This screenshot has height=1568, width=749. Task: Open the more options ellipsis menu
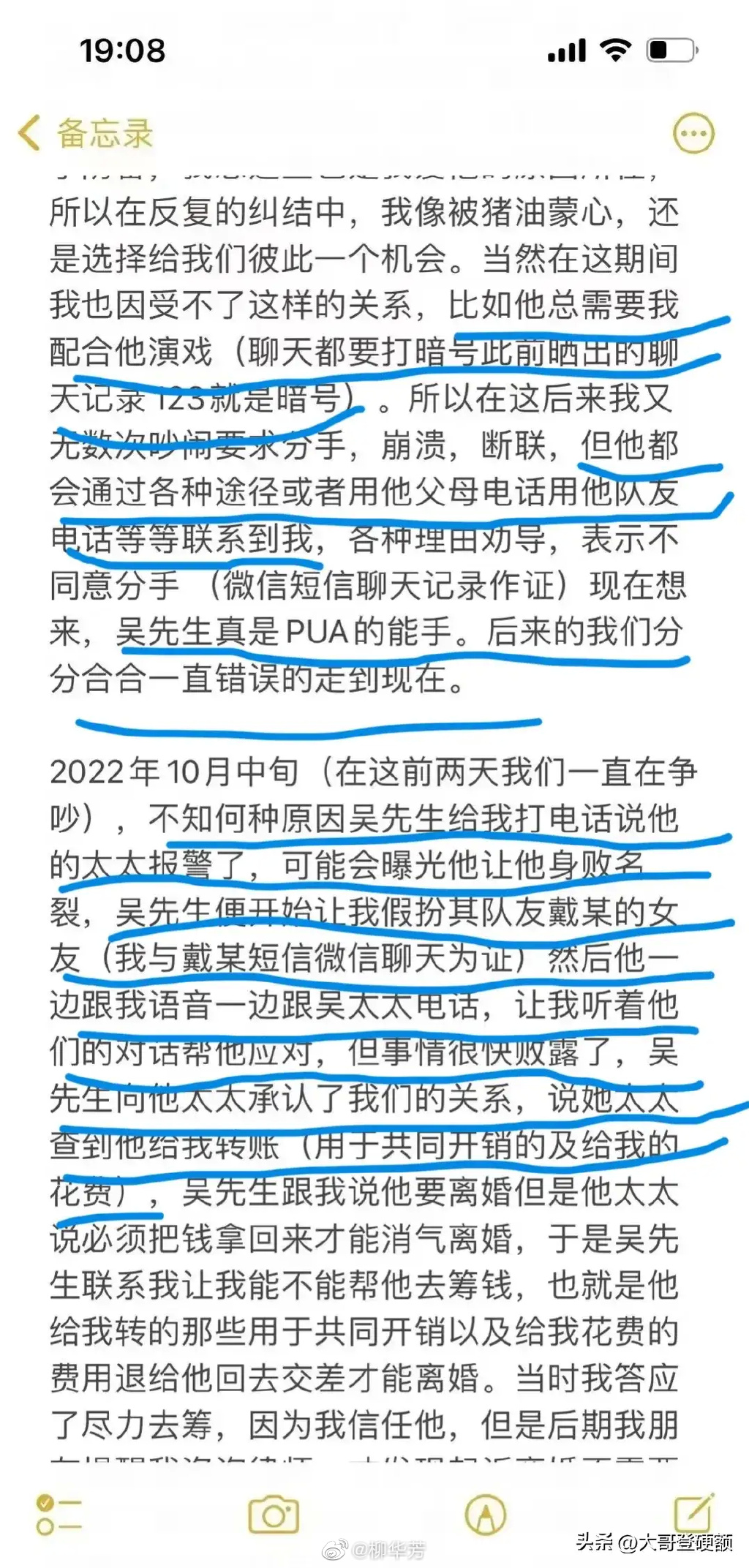(x=693, y=134)
